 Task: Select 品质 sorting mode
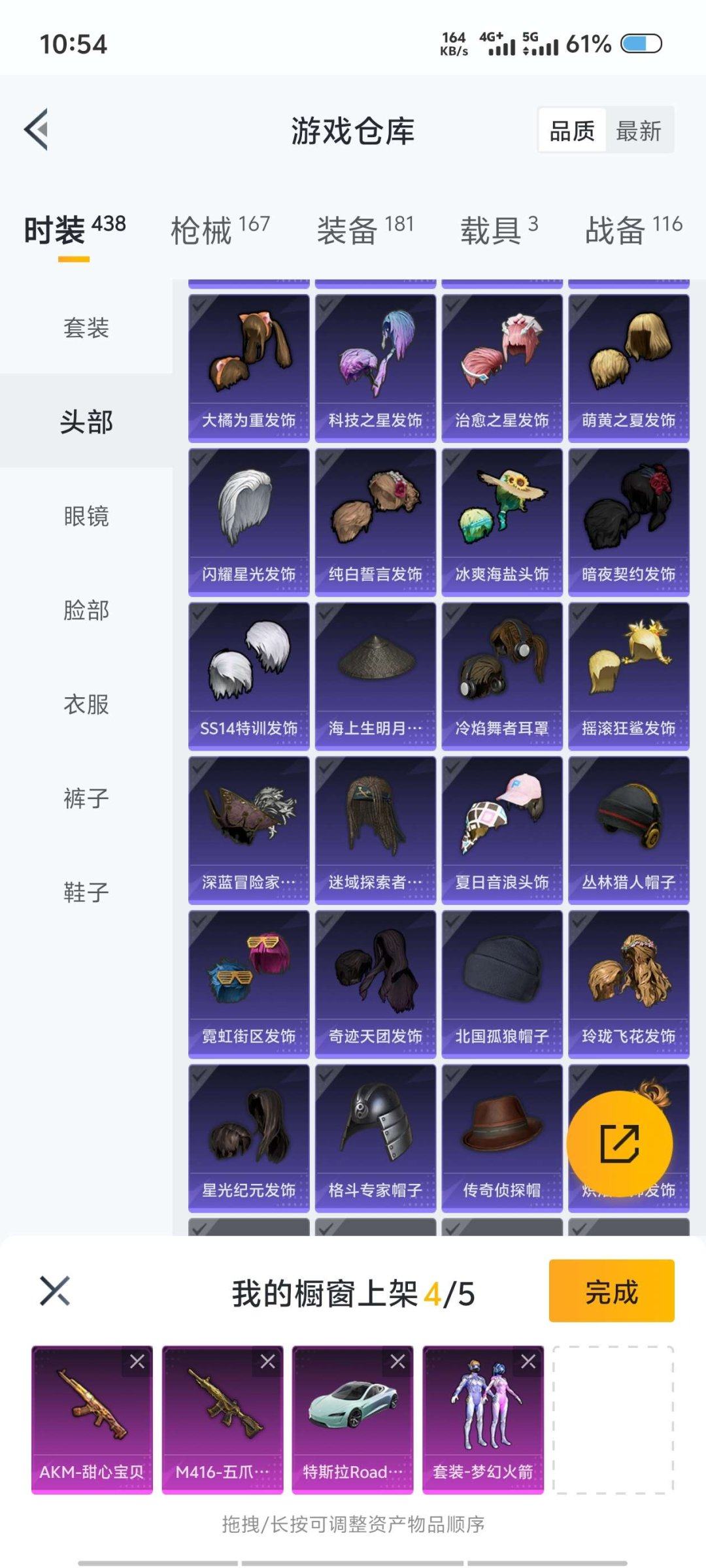point(571,131)
